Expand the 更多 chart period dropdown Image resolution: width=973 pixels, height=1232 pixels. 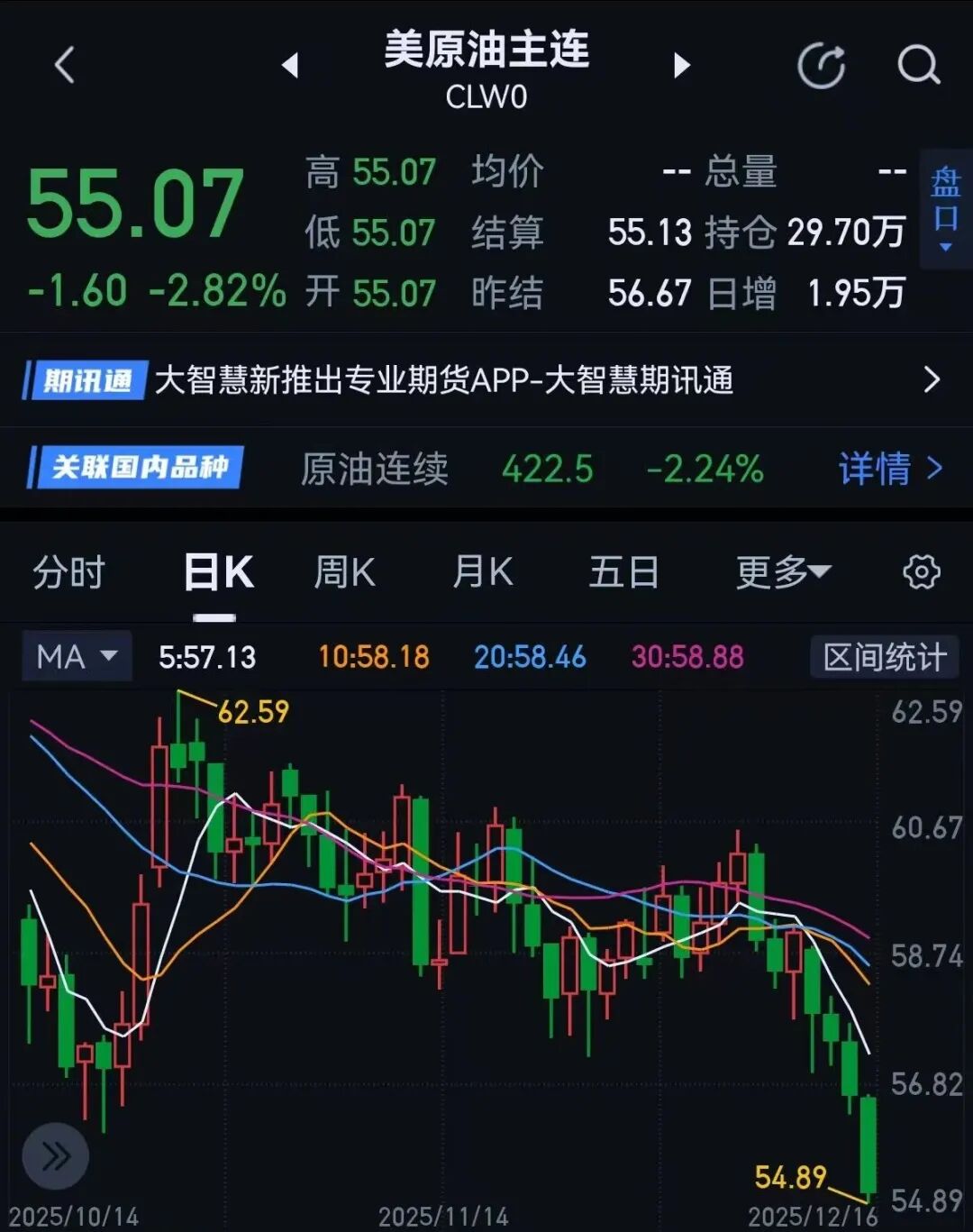pos(783,572)
